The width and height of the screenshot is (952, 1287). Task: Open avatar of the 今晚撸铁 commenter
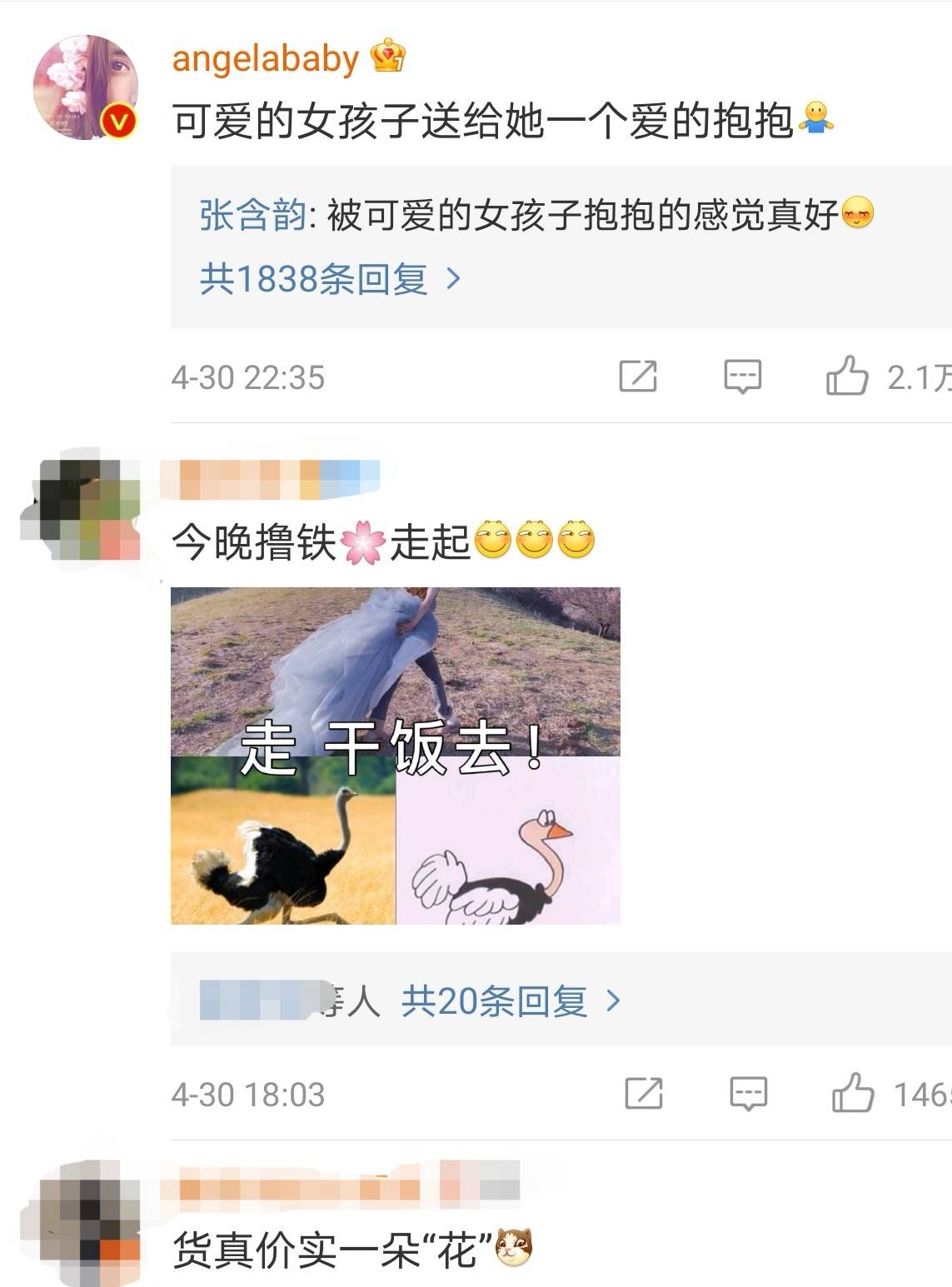click(83, 508)
